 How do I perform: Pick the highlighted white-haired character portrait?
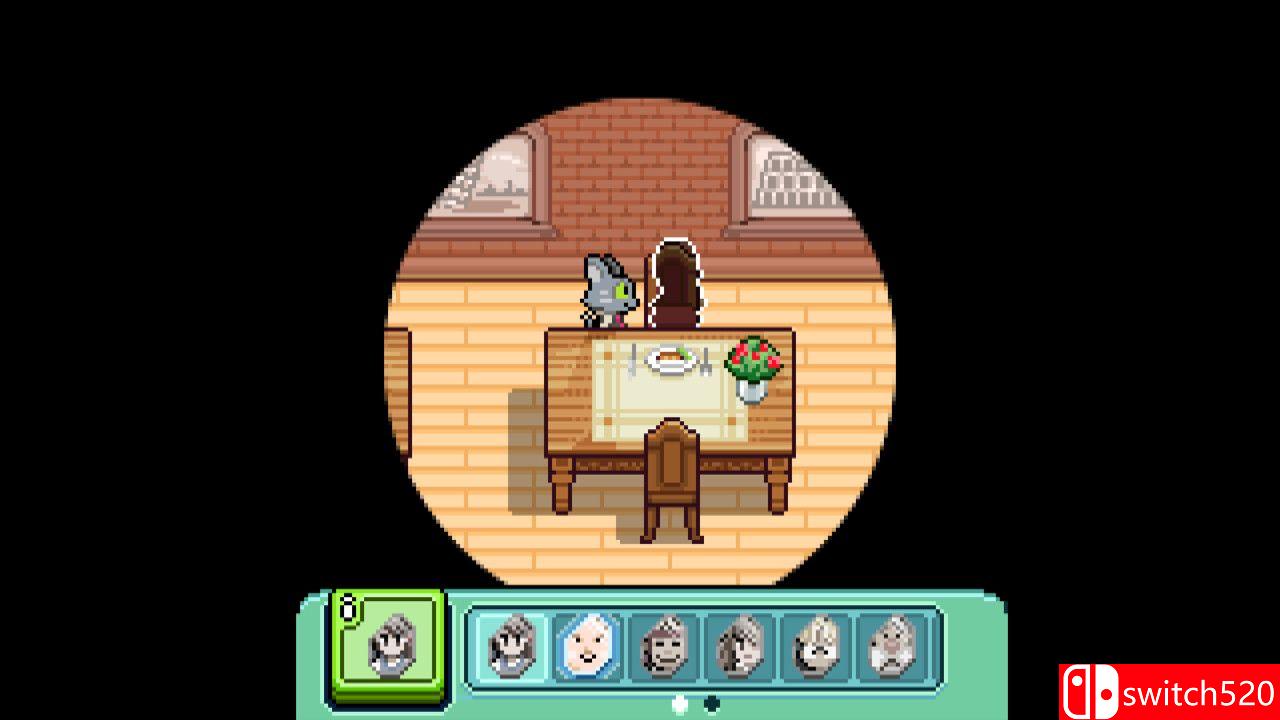(588, 646)
